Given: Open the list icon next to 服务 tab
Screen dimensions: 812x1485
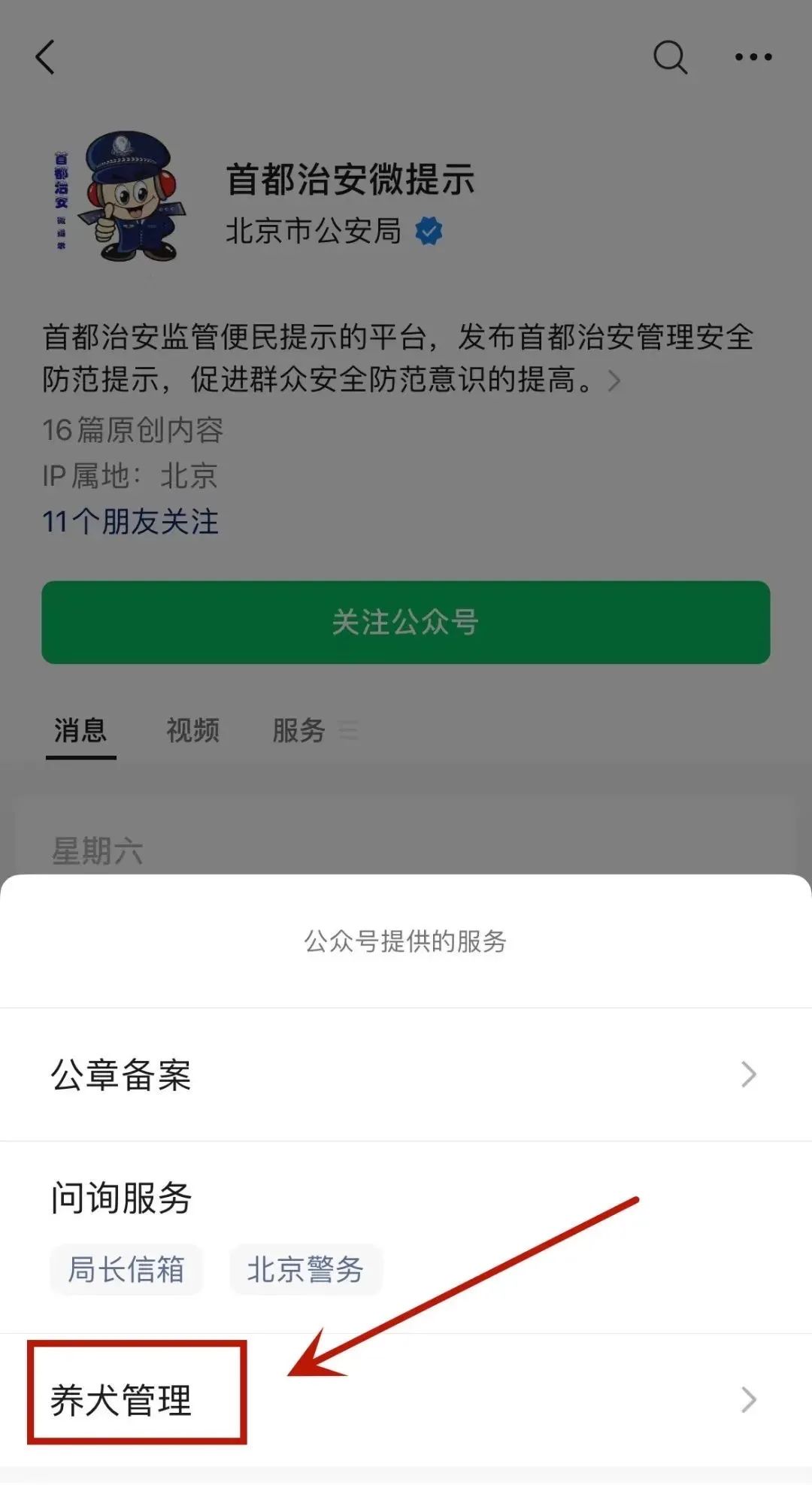Looking at the screenshot, I should tap(349, 731).
